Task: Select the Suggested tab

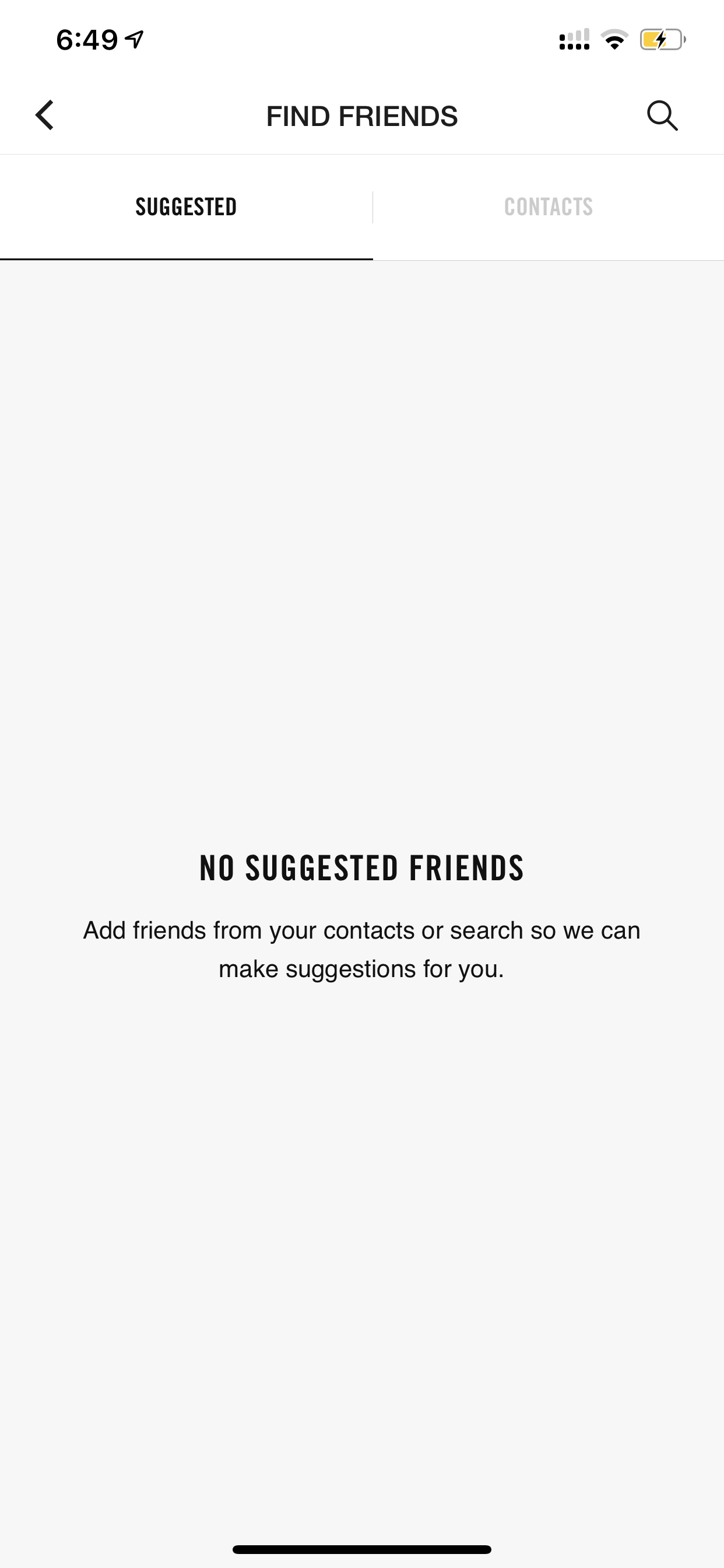Action: tap(186, 207)
